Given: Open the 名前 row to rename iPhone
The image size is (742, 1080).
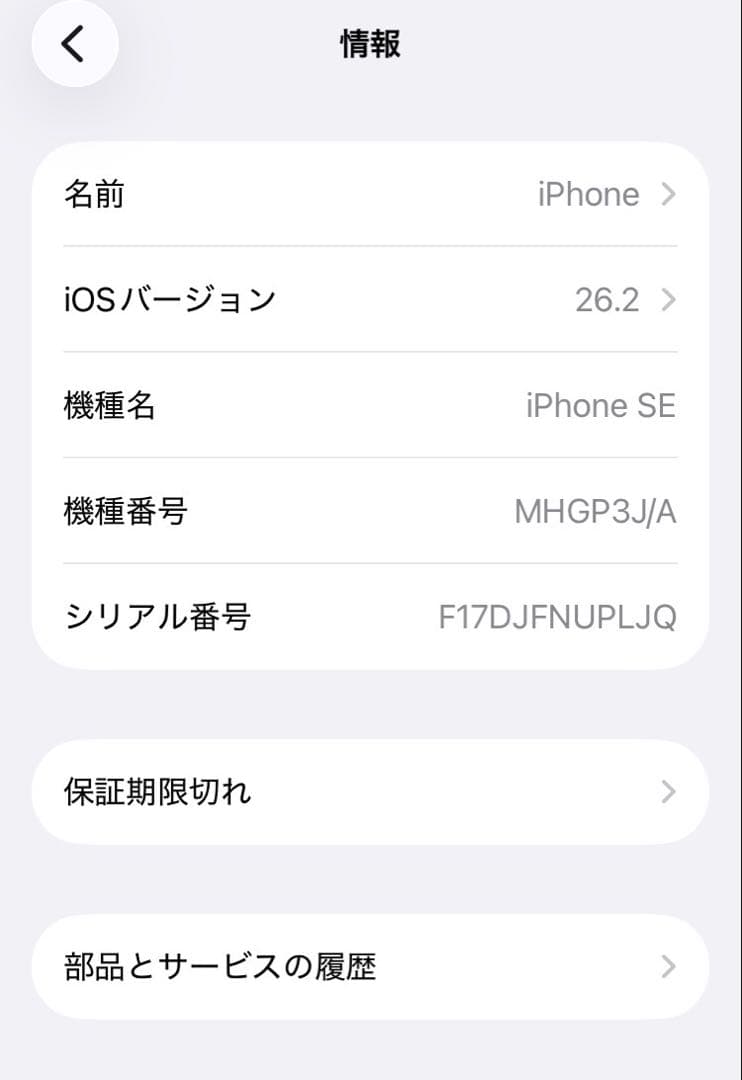Looking at the screenshot, I should pos(370,194).
